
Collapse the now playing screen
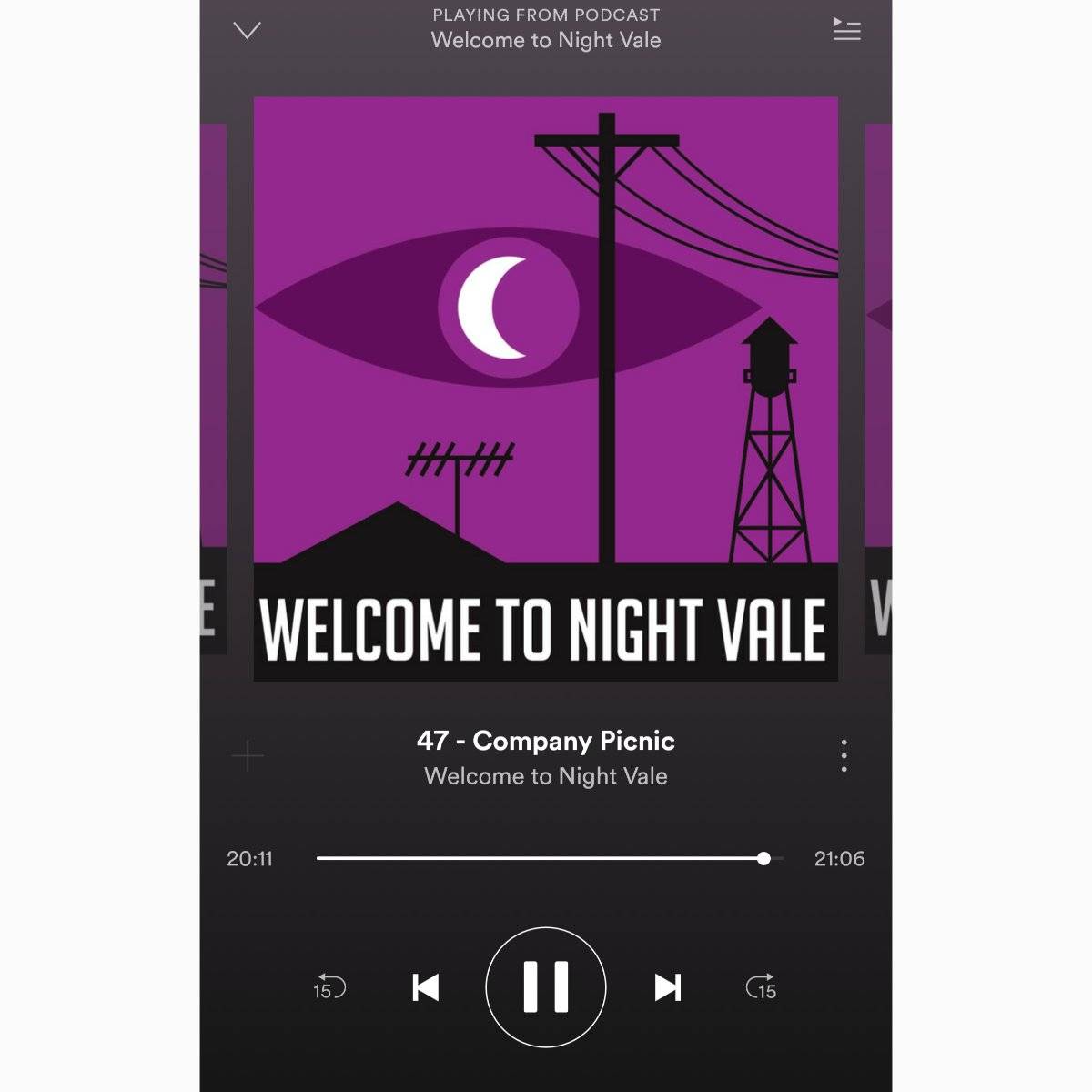pyautogui.click(x=247, y=31)
